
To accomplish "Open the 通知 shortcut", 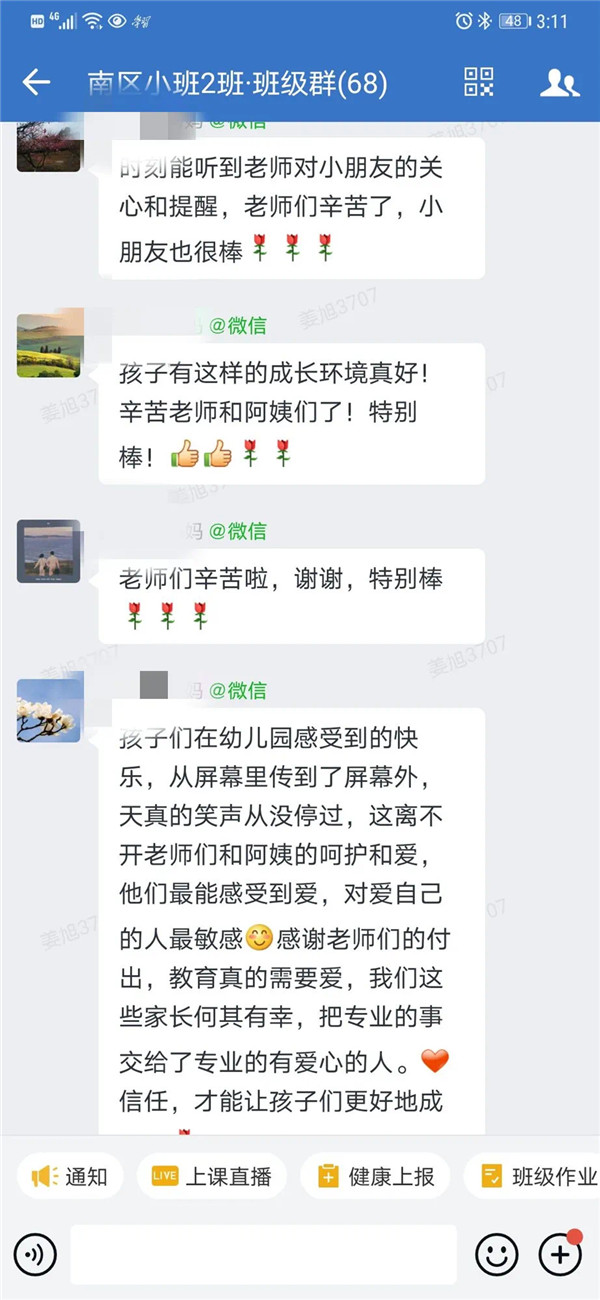I will [x=70, y=1176].
